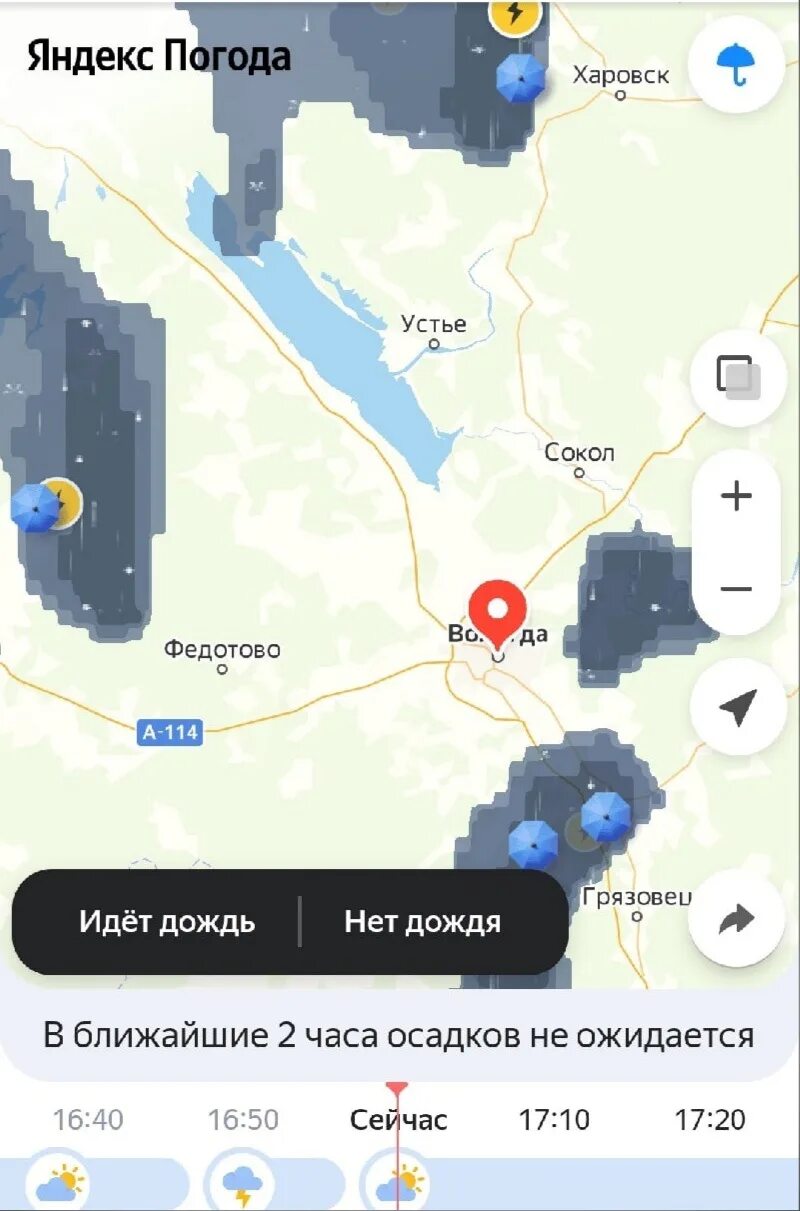Center map on my location arrow
Image resolution: width=800 pixels, height=1211 pixels.
coord(737,707)
